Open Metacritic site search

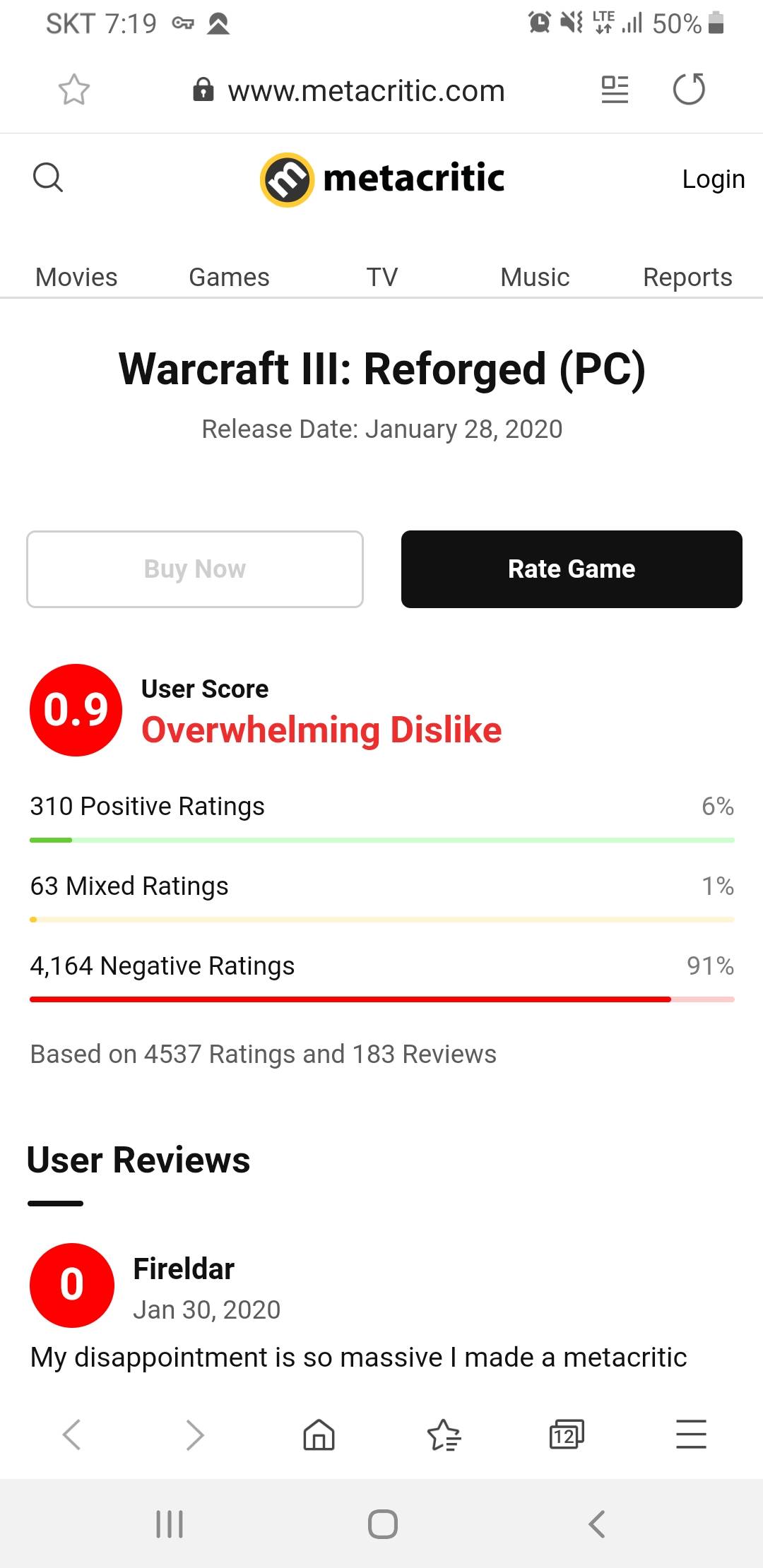point(48,177)
